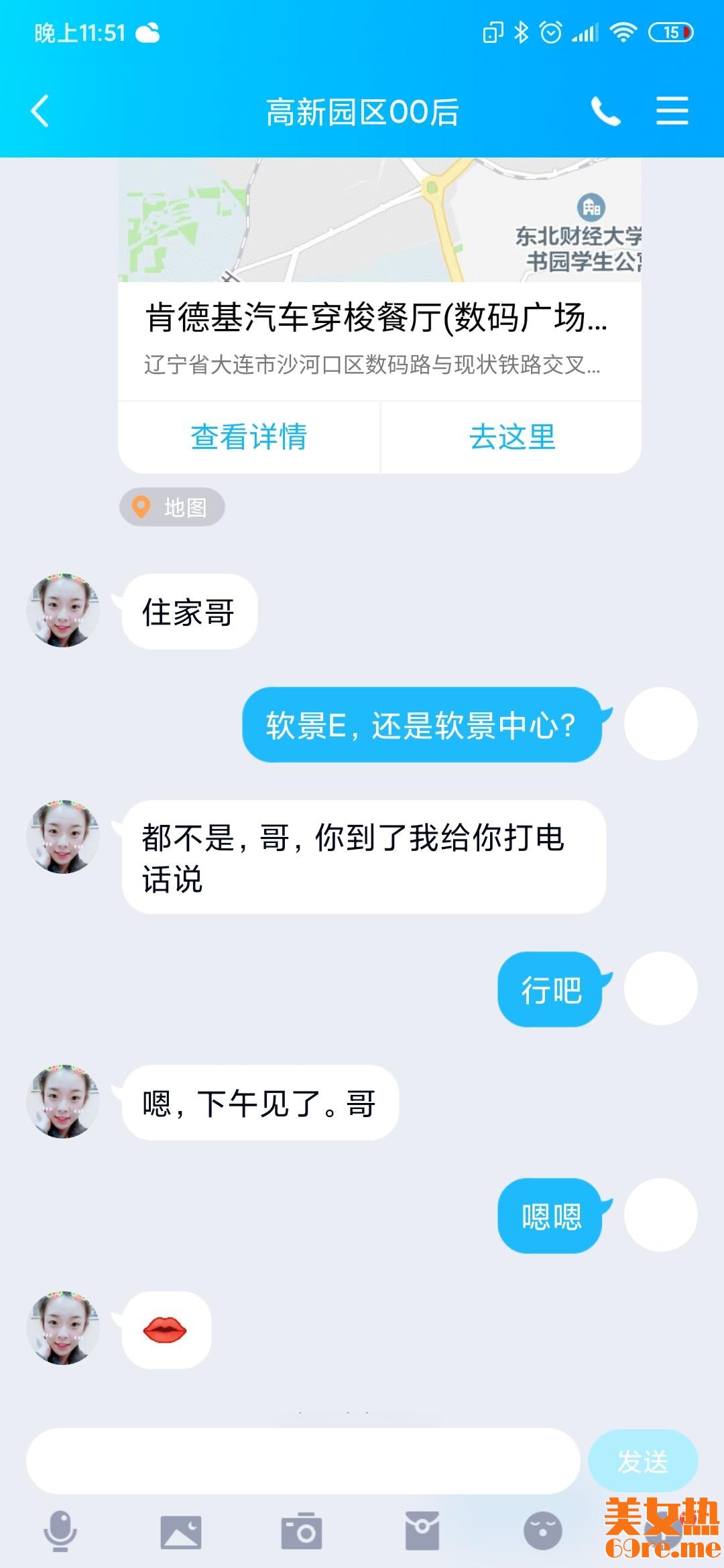
Task: Start a voice call with 高新园区00后
Action: (605, 111)
